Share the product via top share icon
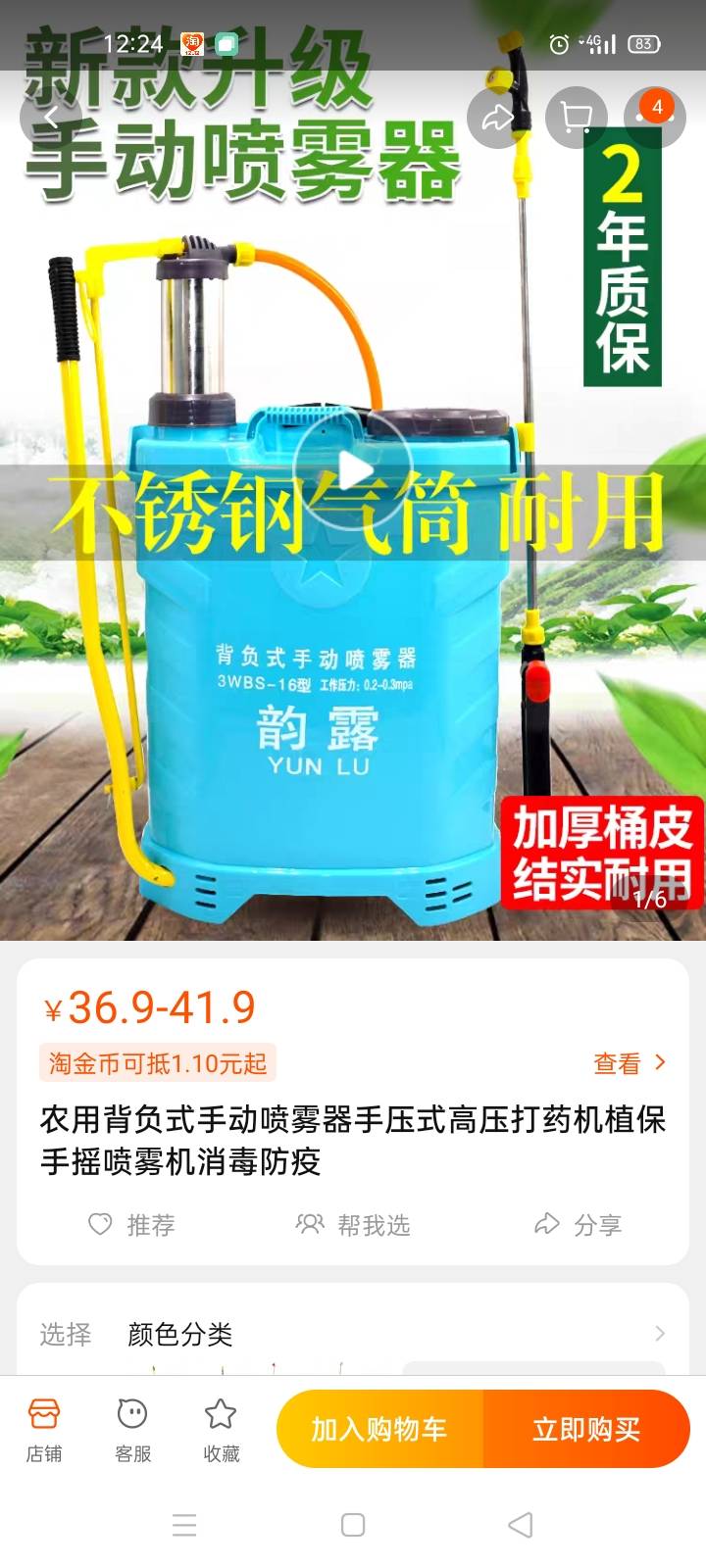Image resolution: width=706 pixels, height=1568 pixels. [x=498, y=118]
